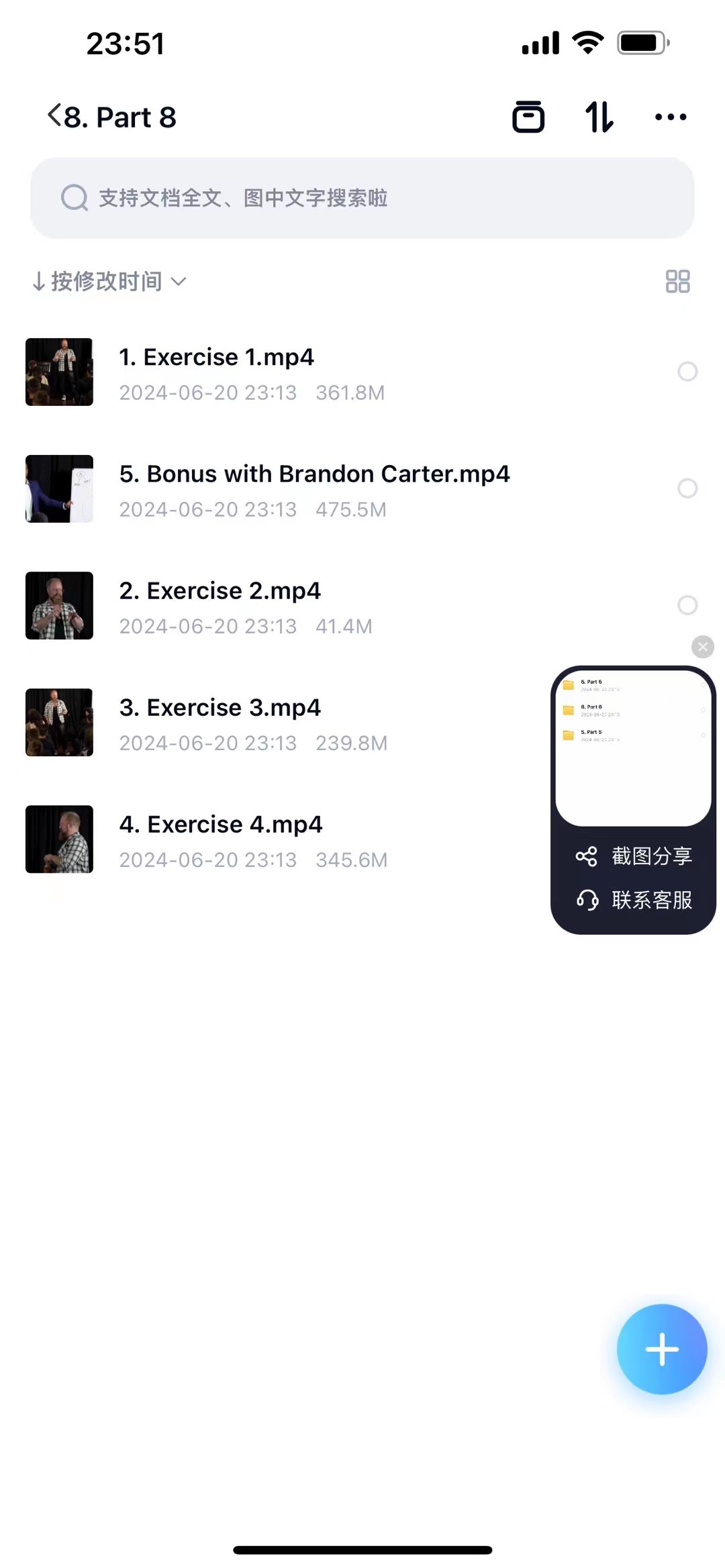725x1568 pixels.
Task: Open the screenshot preview thumbnail
Action: pyautogui.click(x=633, y=746)
